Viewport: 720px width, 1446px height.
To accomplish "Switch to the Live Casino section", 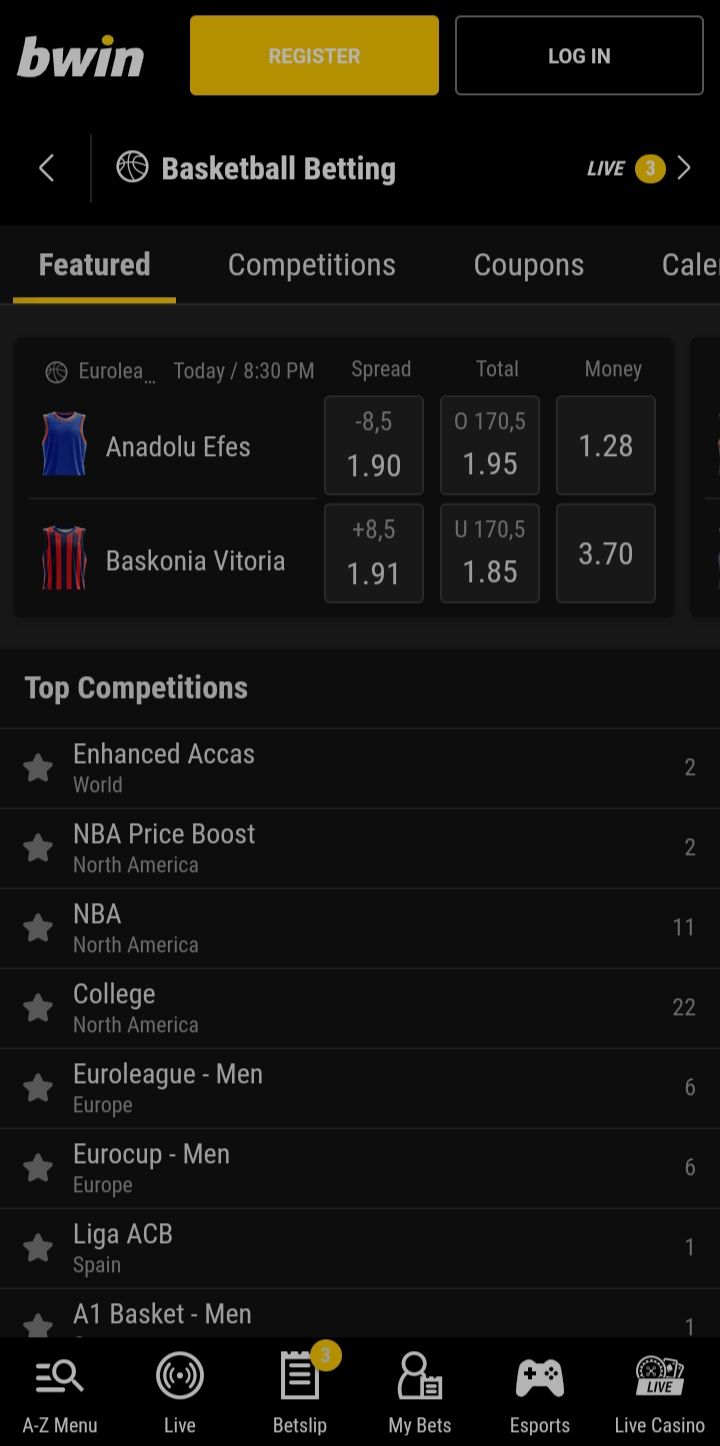I will (x=659, y=1393).
